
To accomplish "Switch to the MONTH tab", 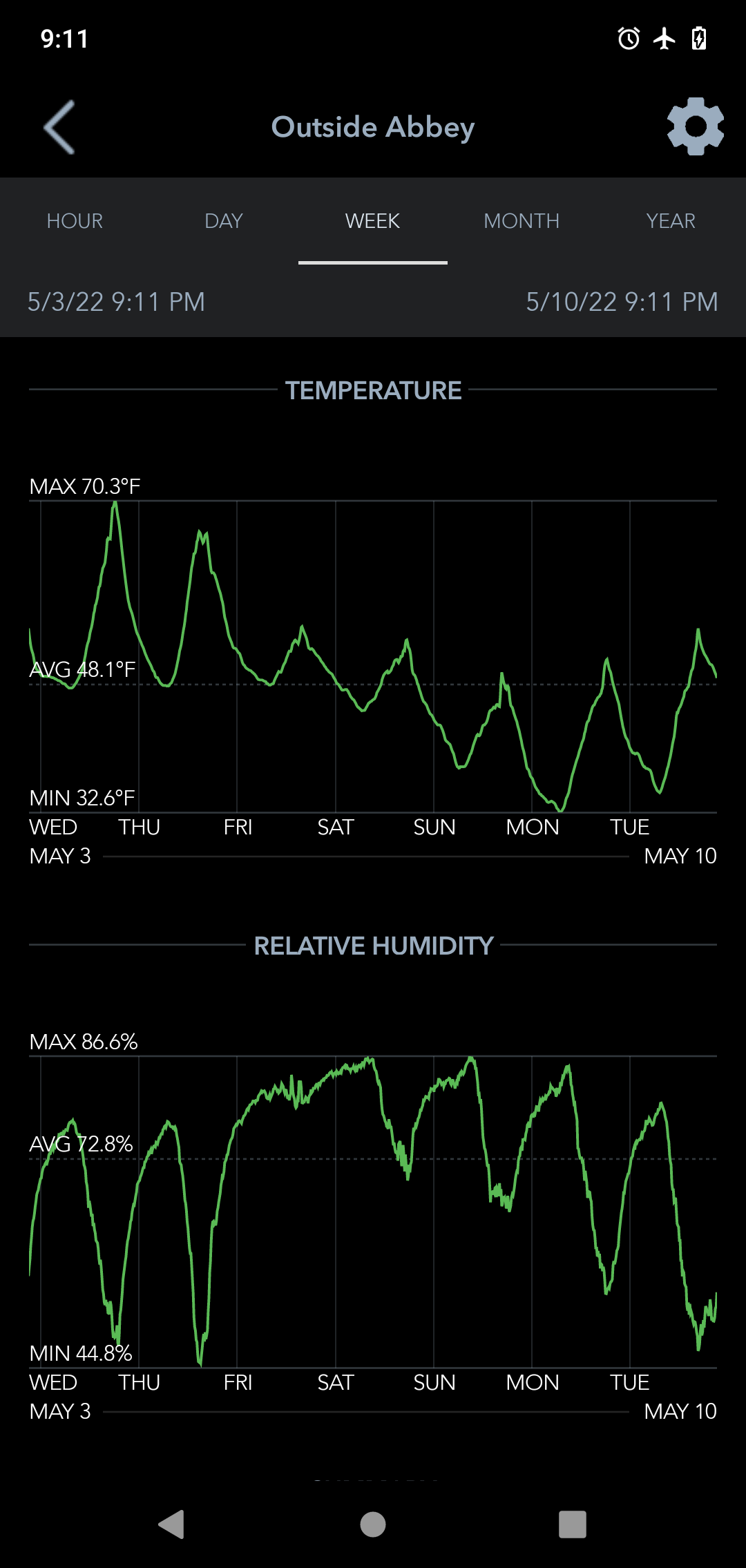I will 522,221.
